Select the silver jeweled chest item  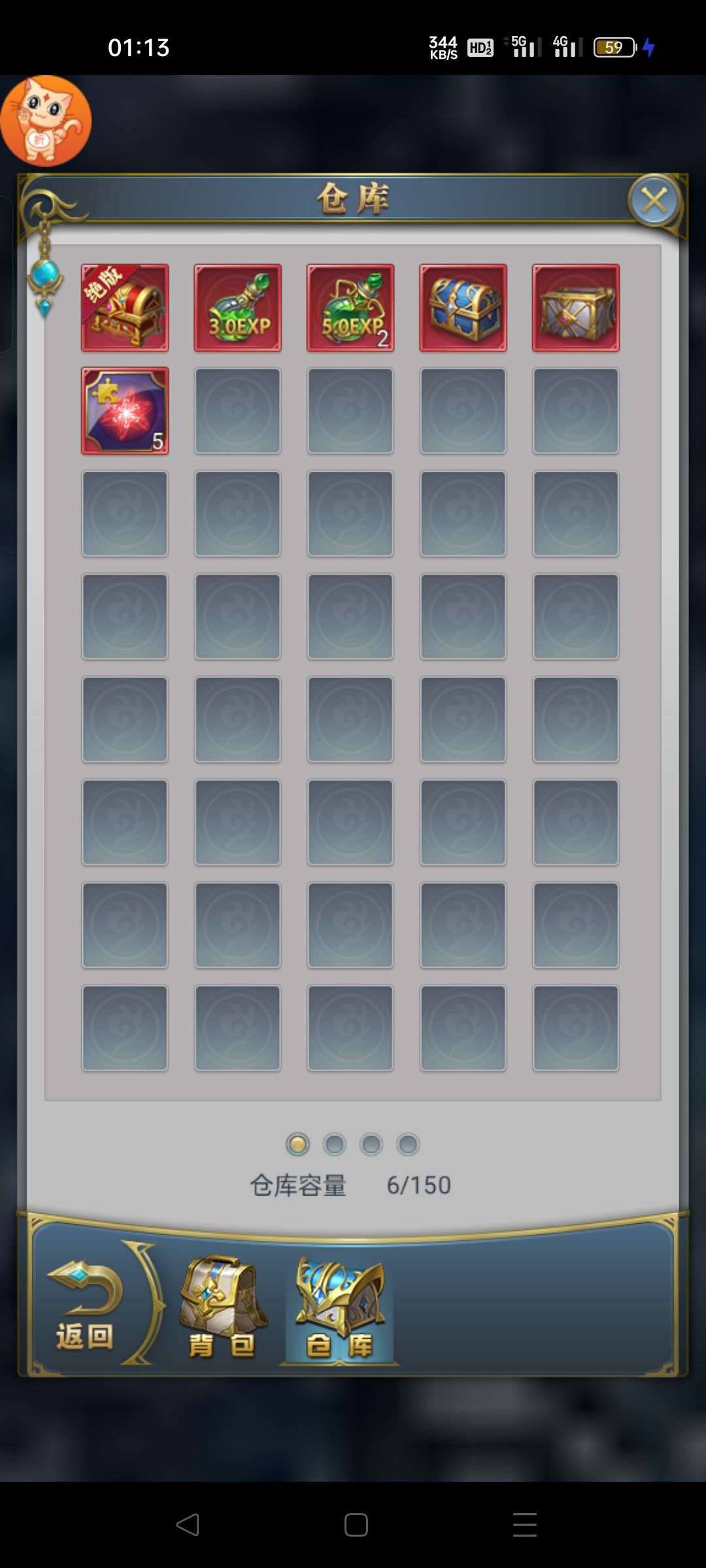click(x=575, y=308)
